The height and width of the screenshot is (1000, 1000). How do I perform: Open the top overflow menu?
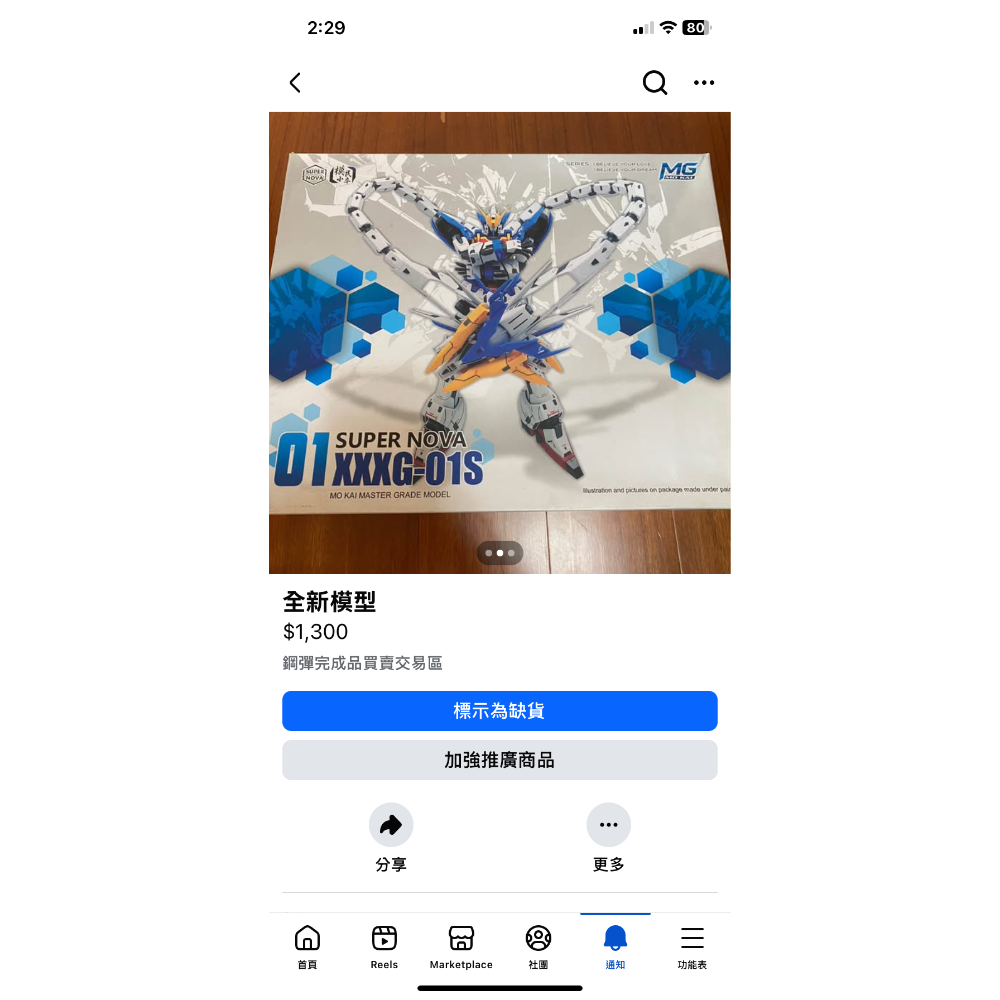tap(704, 83)
